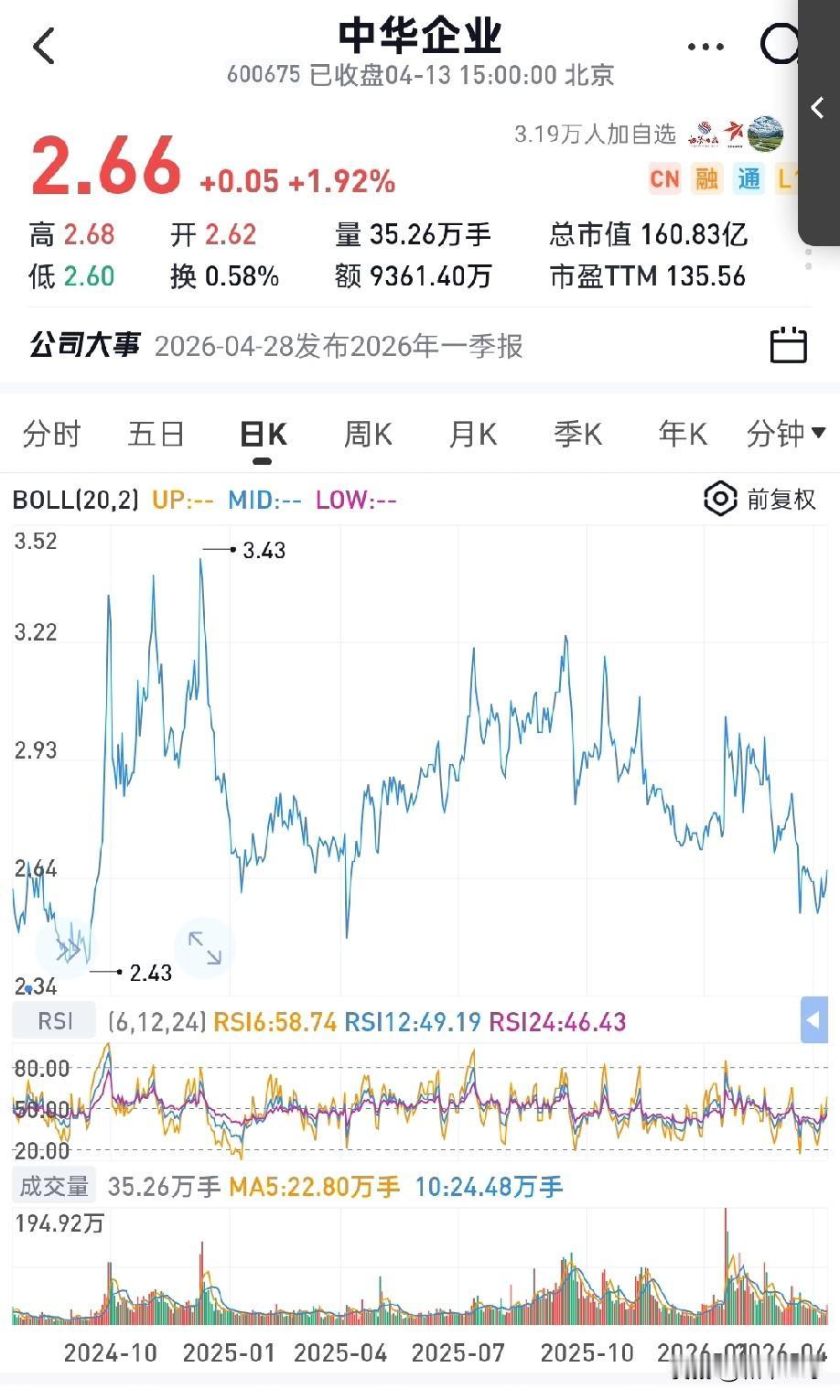This screenshot has height=1400, width=840.
Task: Expand the hidden side panel with left chevron
Action: [817, 107]
